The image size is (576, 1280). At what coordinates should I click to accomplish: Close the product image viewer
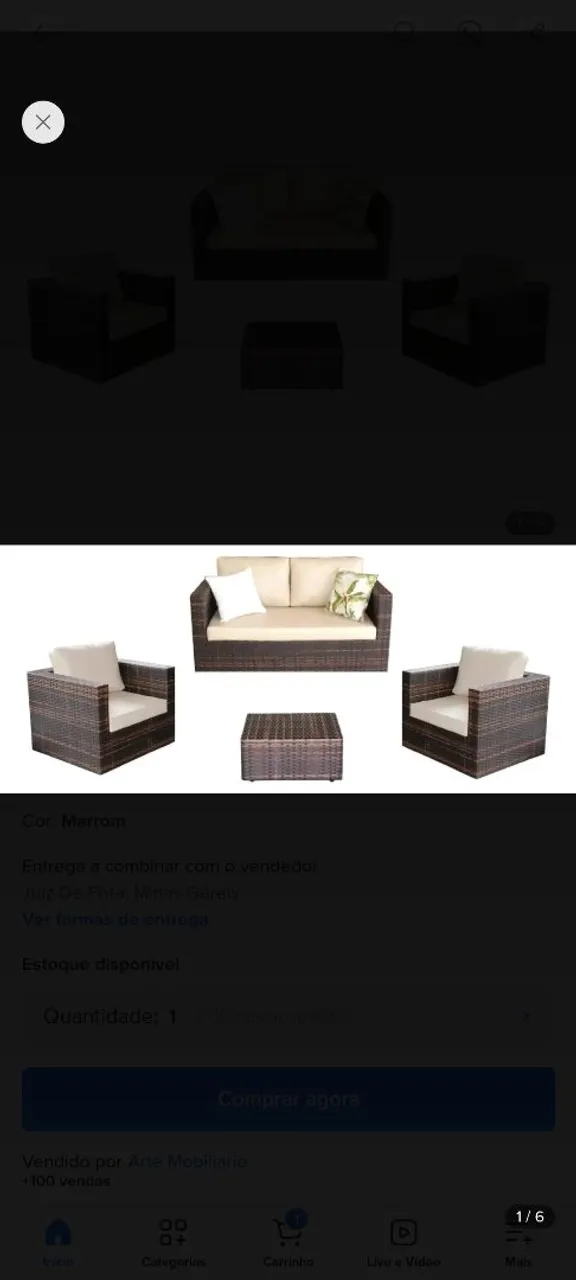[43, 122]
